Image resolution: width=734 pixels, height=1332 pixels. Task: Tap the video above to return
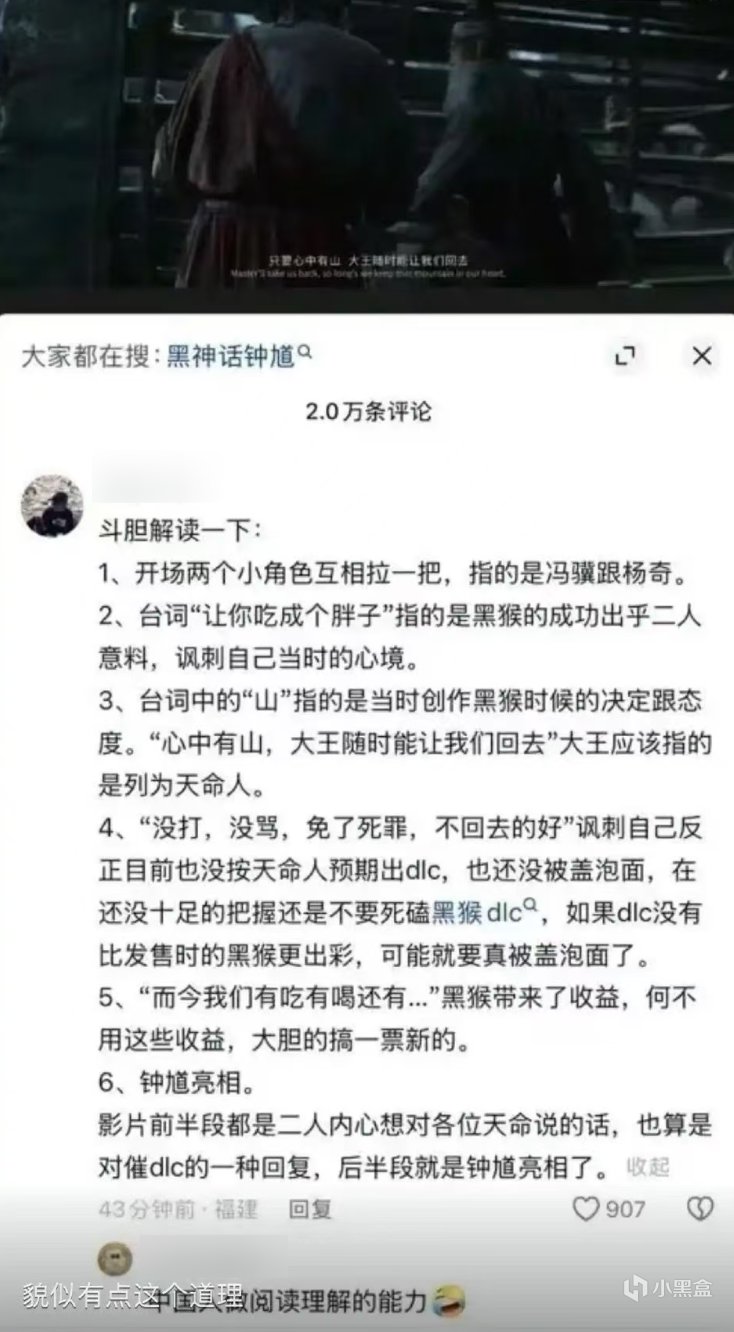click(367, 150)
